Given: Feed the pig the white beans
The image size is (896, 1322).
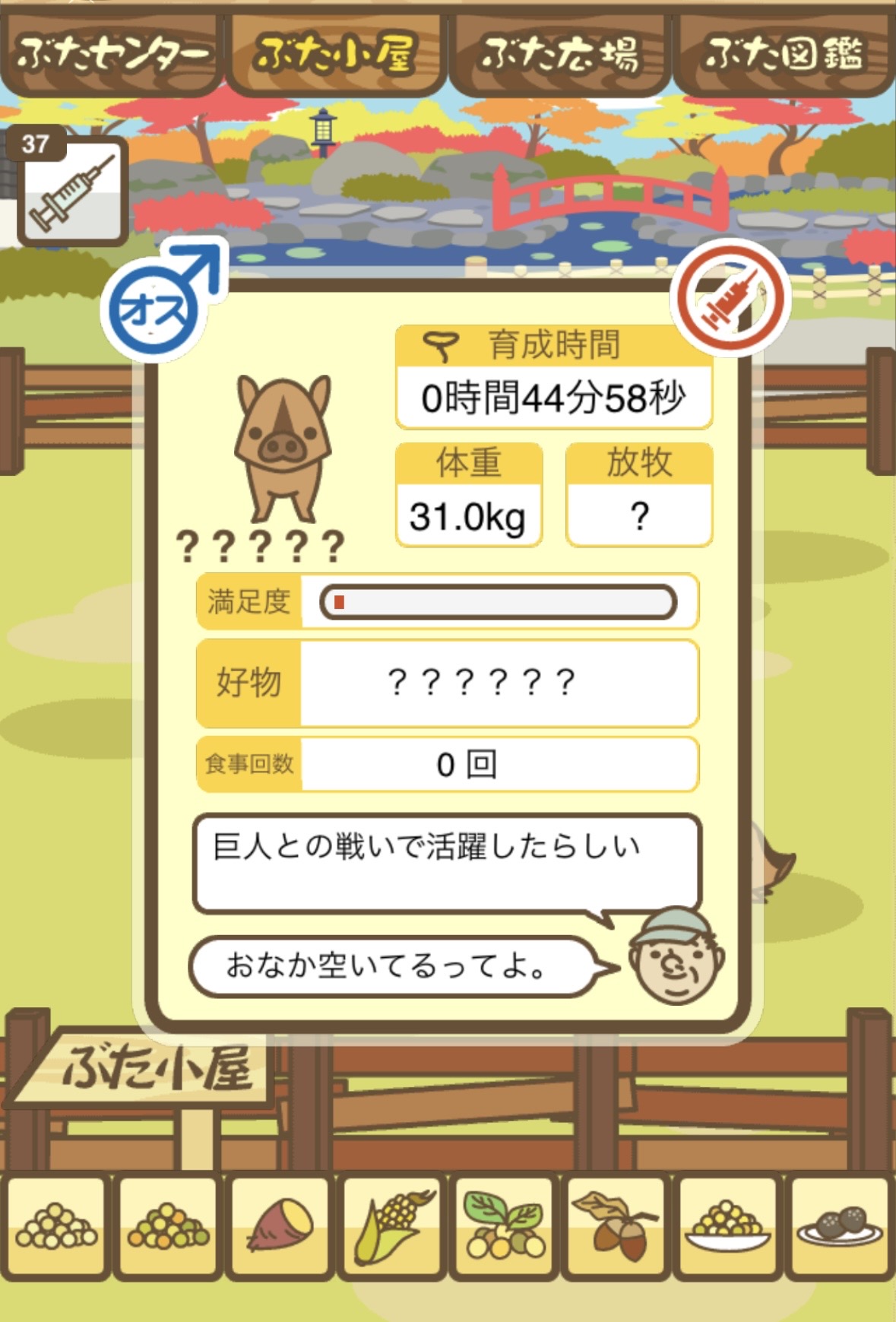Looking at the screenshot, I should coord(57,1225).
